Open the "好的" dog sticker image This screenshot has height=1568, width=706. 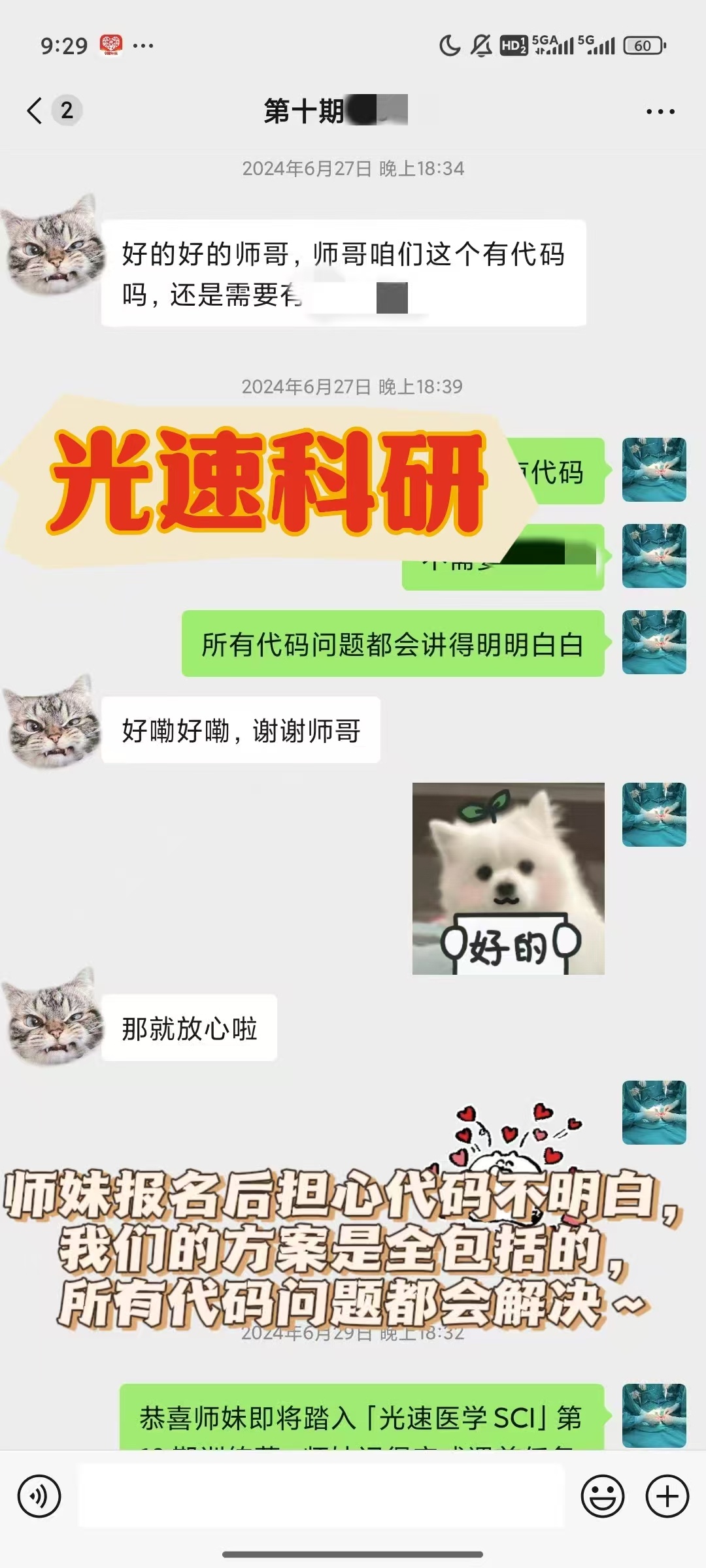[508, 878]
